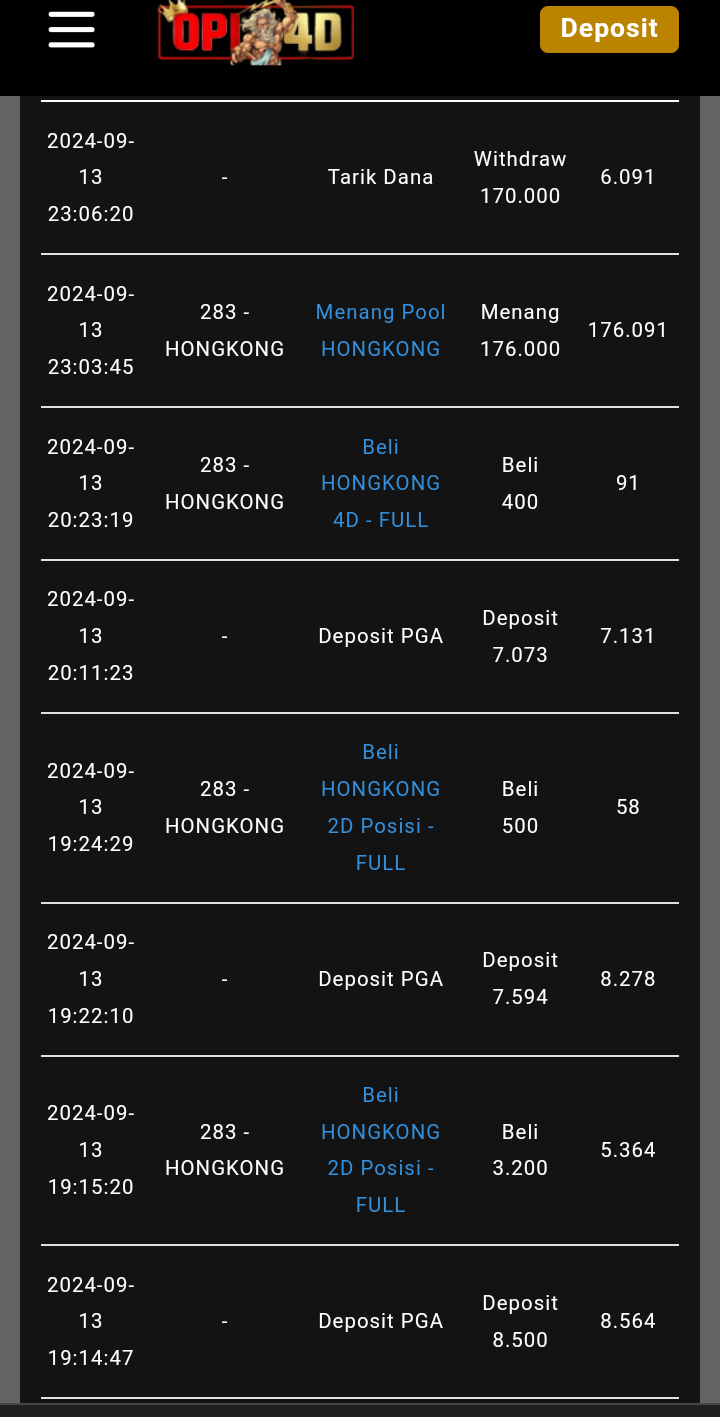The image size is (720, 1417).
Task: Tap the Deposit button
Action: point(609,29)
